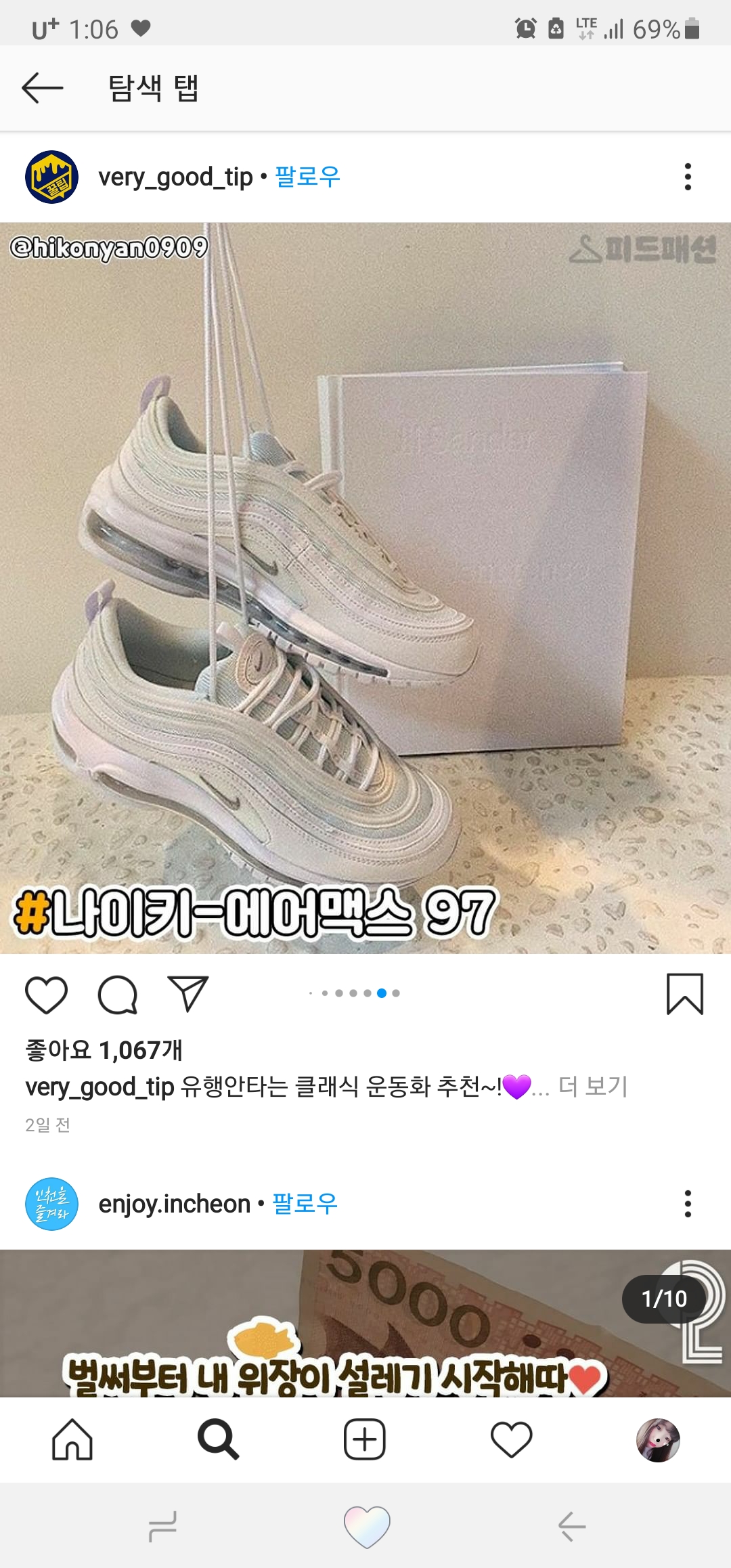Image resolution: width=731 pixels, height=1568 pixels.
Task: Follow the very_good_tip account
Action: [x=307, y=177]
